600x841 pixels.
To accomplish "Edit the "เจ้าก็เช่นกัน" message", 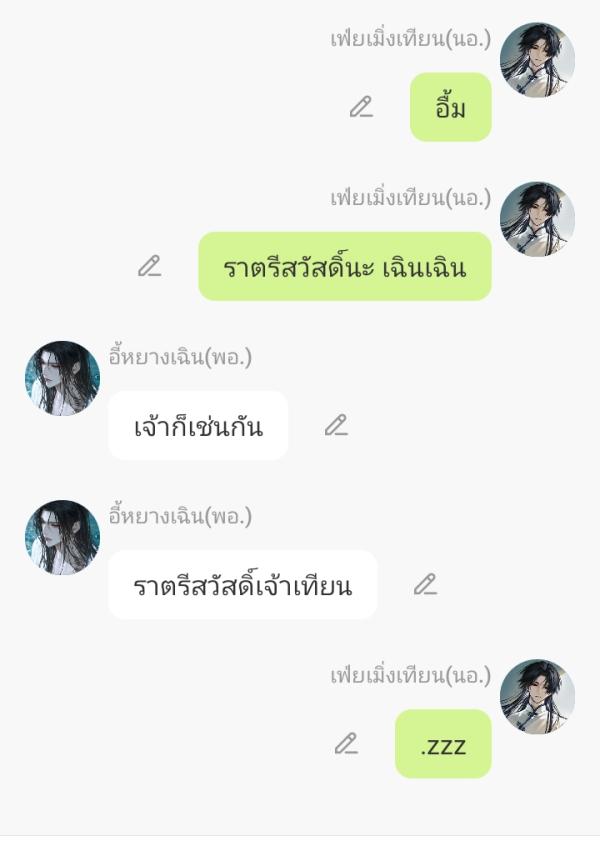I will coord(336,425).
